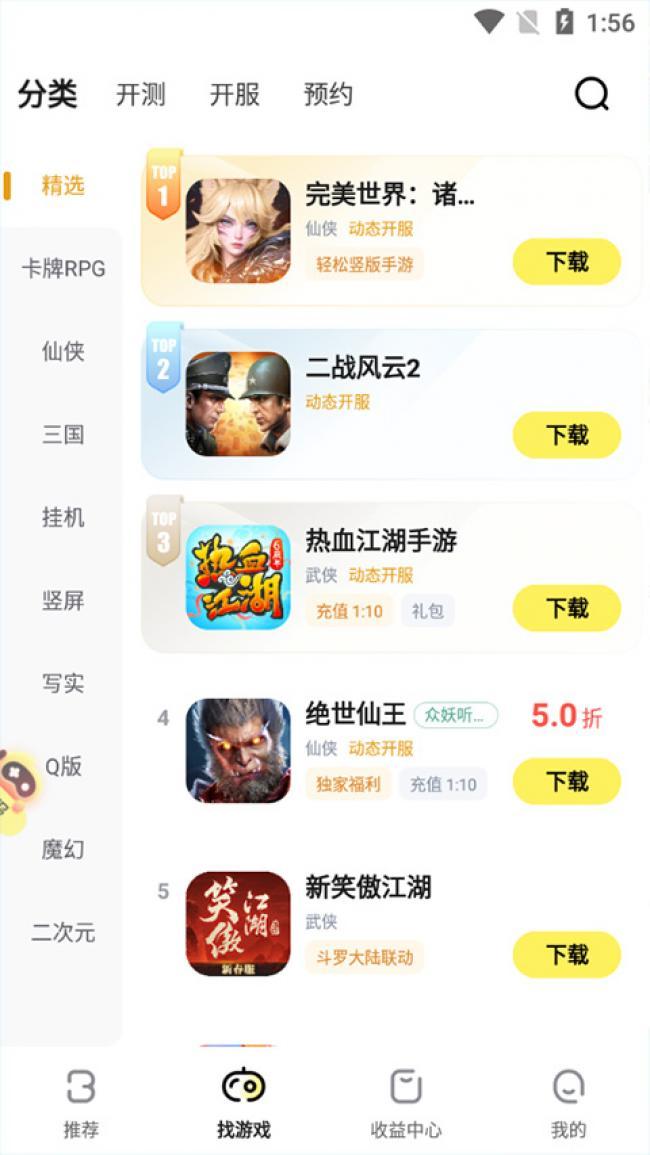Screen dimensions: 650x1155
Task: Choose the 挂机 category
Action: point(63,517)
